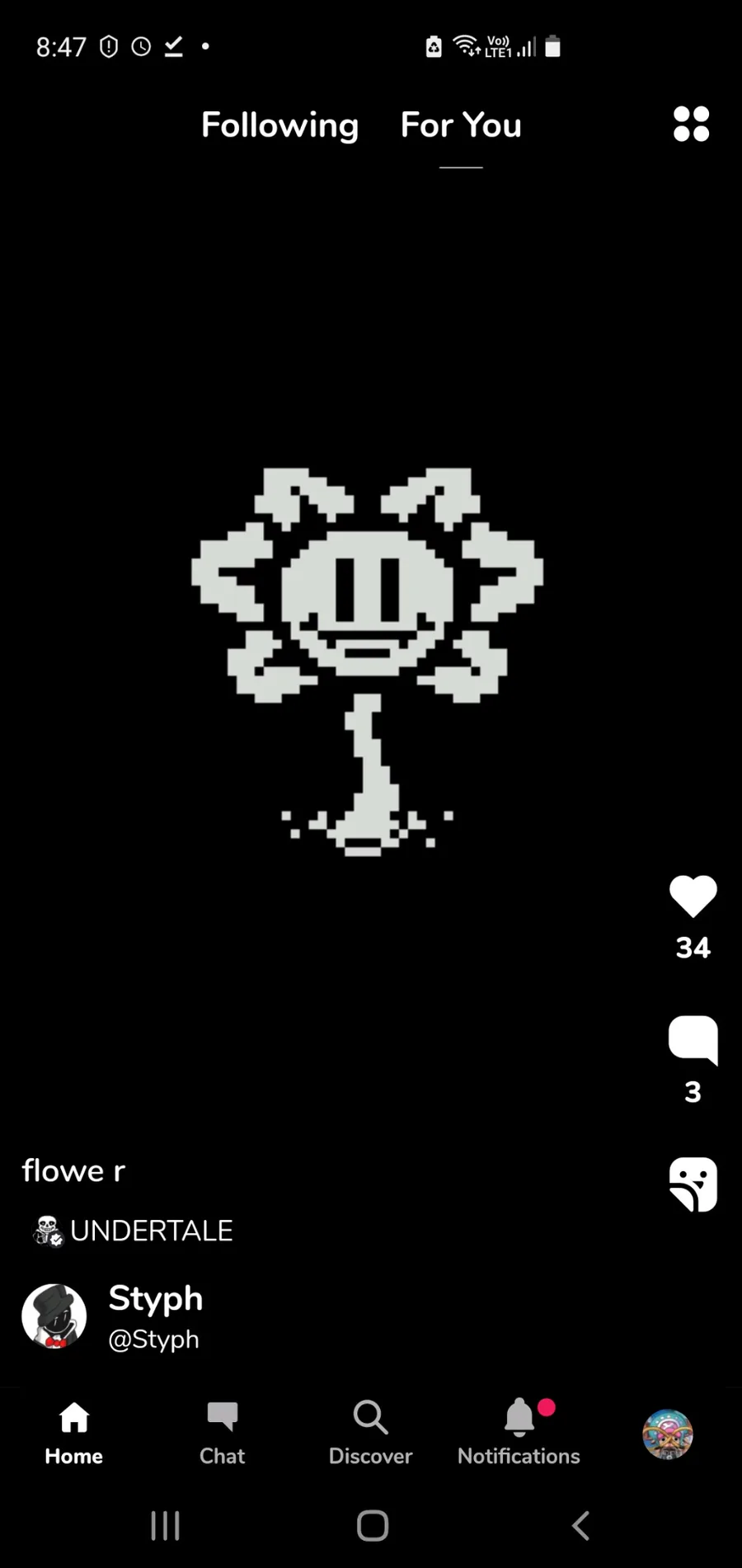Viewport: 742px width, 1568px height.
Task: Open my profile avatar tab
Action: (x=668, y=1434)
